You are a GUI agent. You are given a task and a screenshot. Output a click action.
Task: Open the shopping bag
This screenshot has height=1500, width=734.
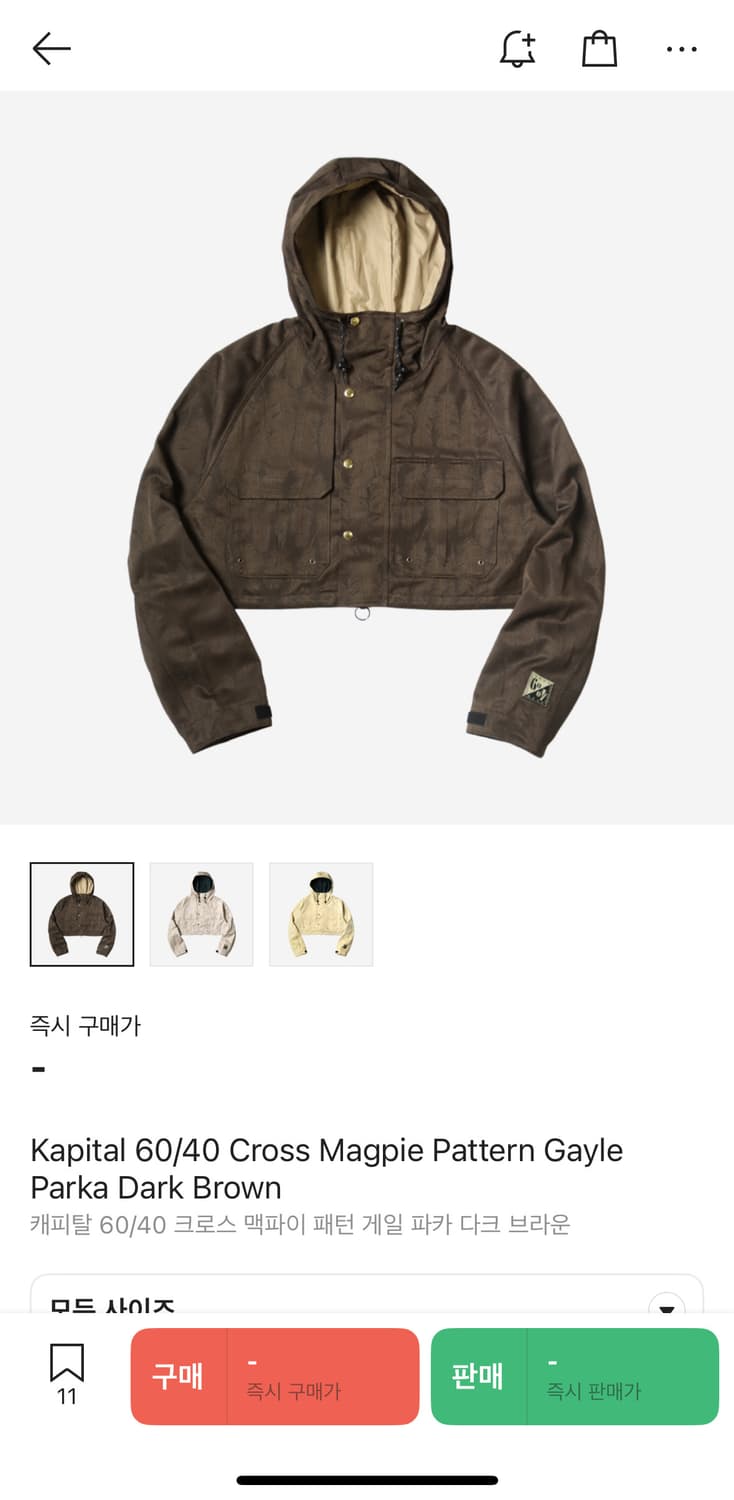point(599,47)
